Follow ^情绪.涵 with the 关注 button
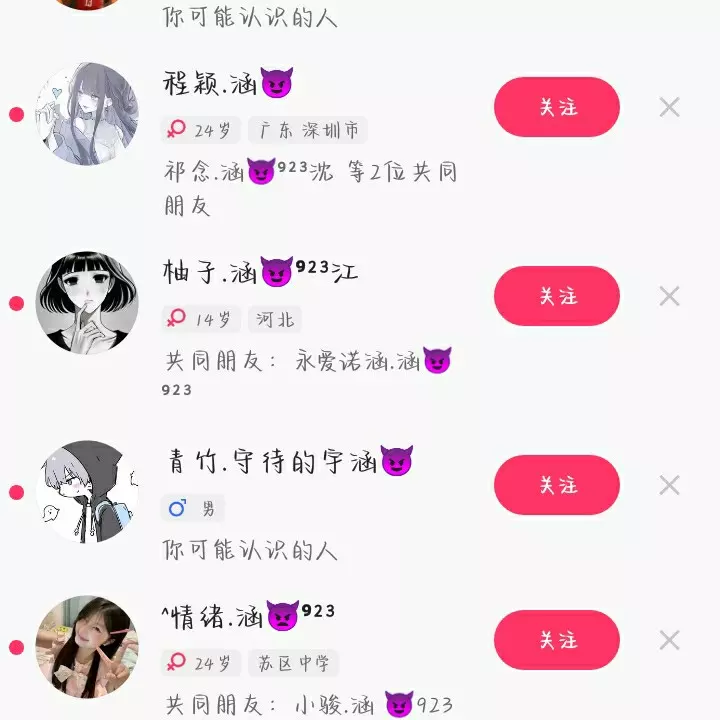 point(557,640)
